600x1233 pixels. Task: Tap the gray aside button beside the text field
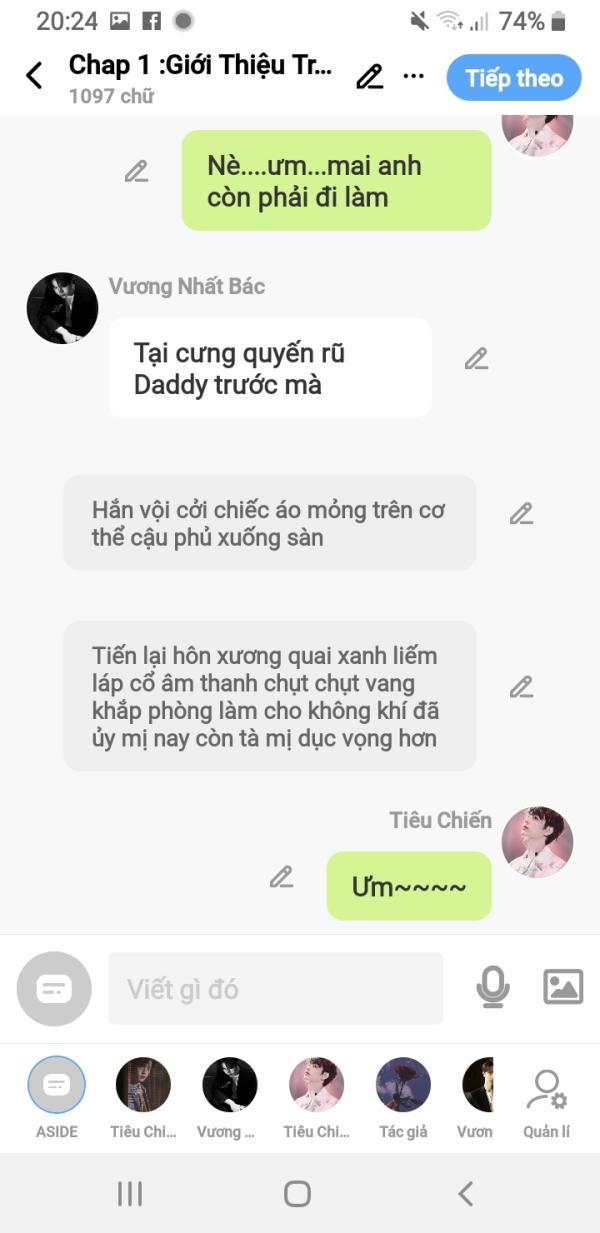[x=54, y=989]
